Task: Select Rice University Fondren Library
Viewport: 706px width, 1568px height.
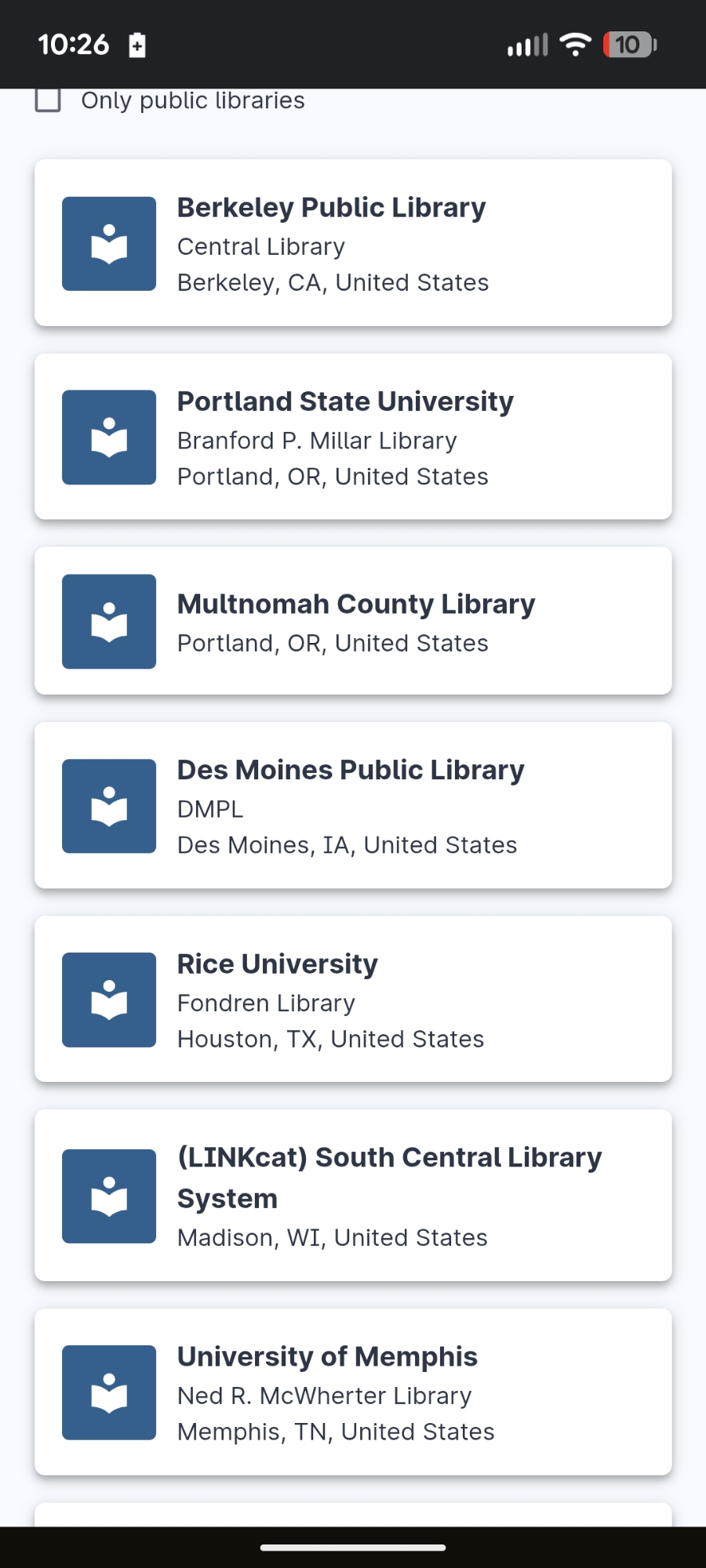Action: tap(353, 999)
